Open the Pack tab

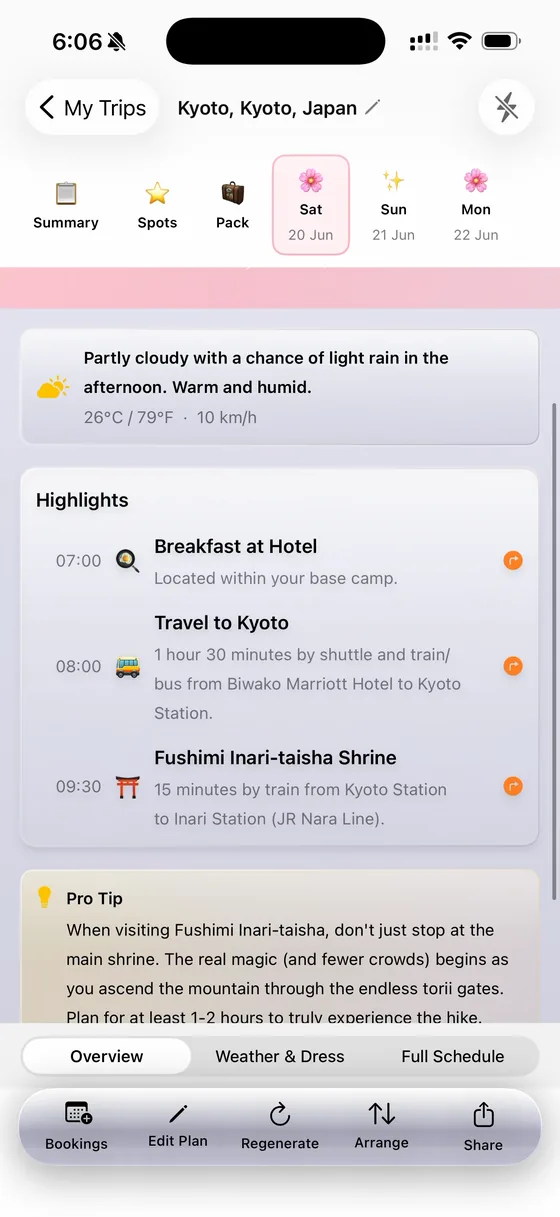coord(232,205)
